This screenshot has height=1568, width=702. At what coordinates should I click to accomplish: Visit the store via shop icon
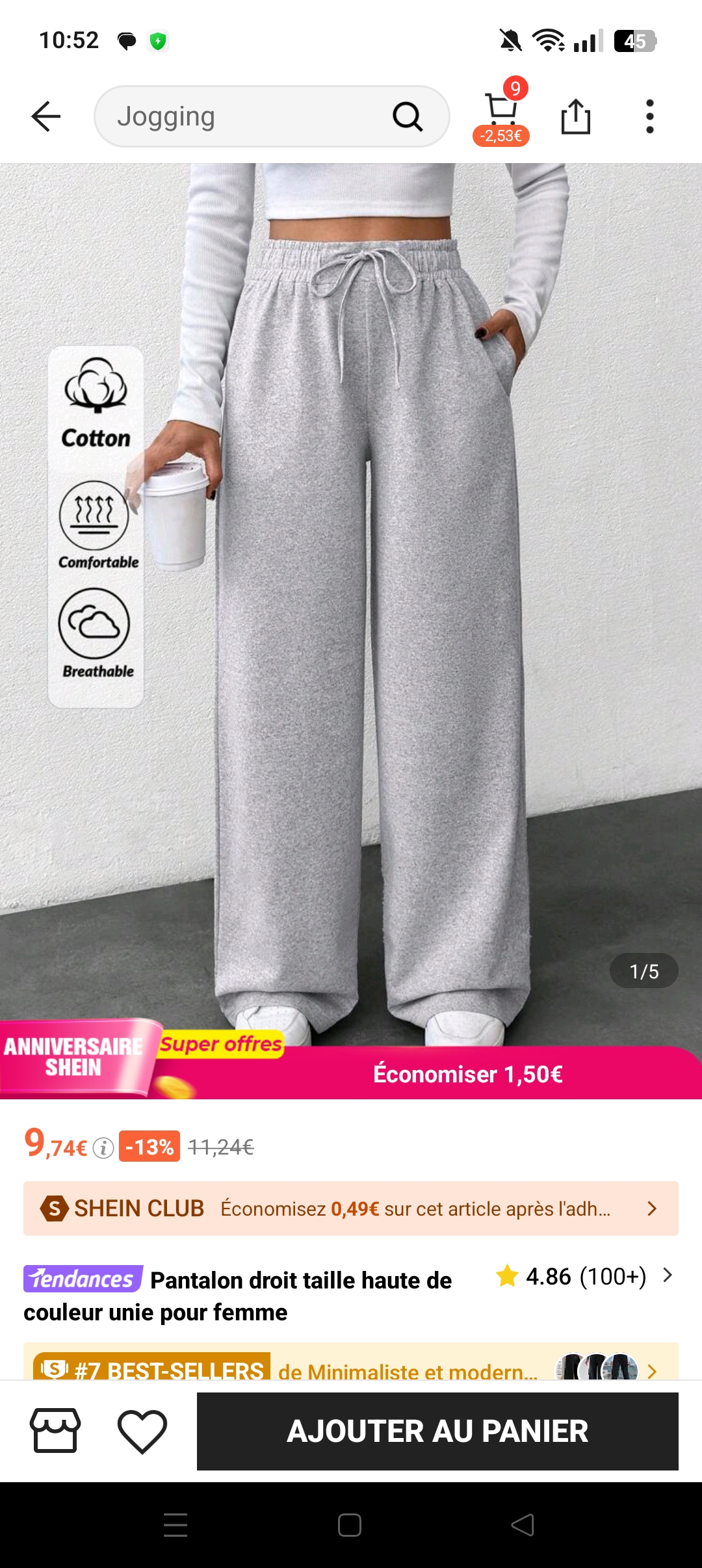[x=55, y=1431]
